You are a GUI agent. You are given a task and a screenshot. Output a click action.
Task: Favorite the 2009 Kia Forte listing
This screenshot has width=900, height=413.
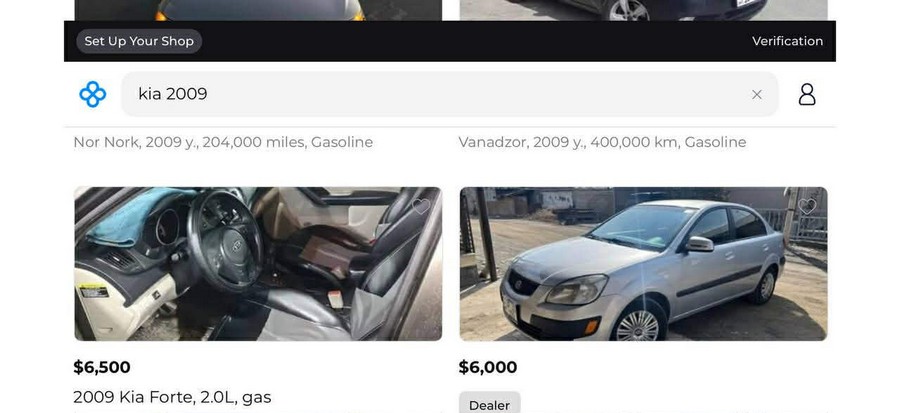[x=422, y=207]
